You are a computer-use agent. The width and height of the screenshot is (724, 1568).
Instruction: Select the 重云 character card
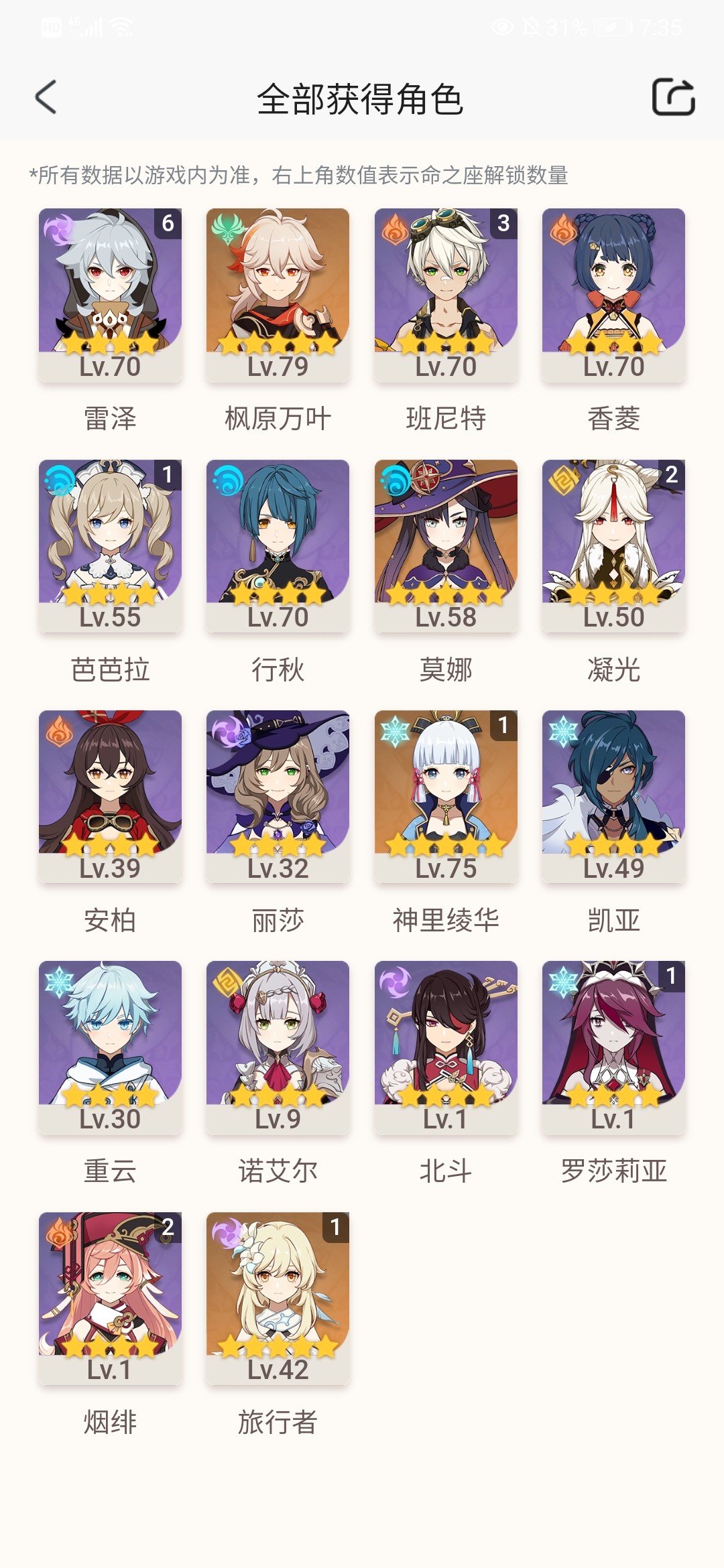110,1047
